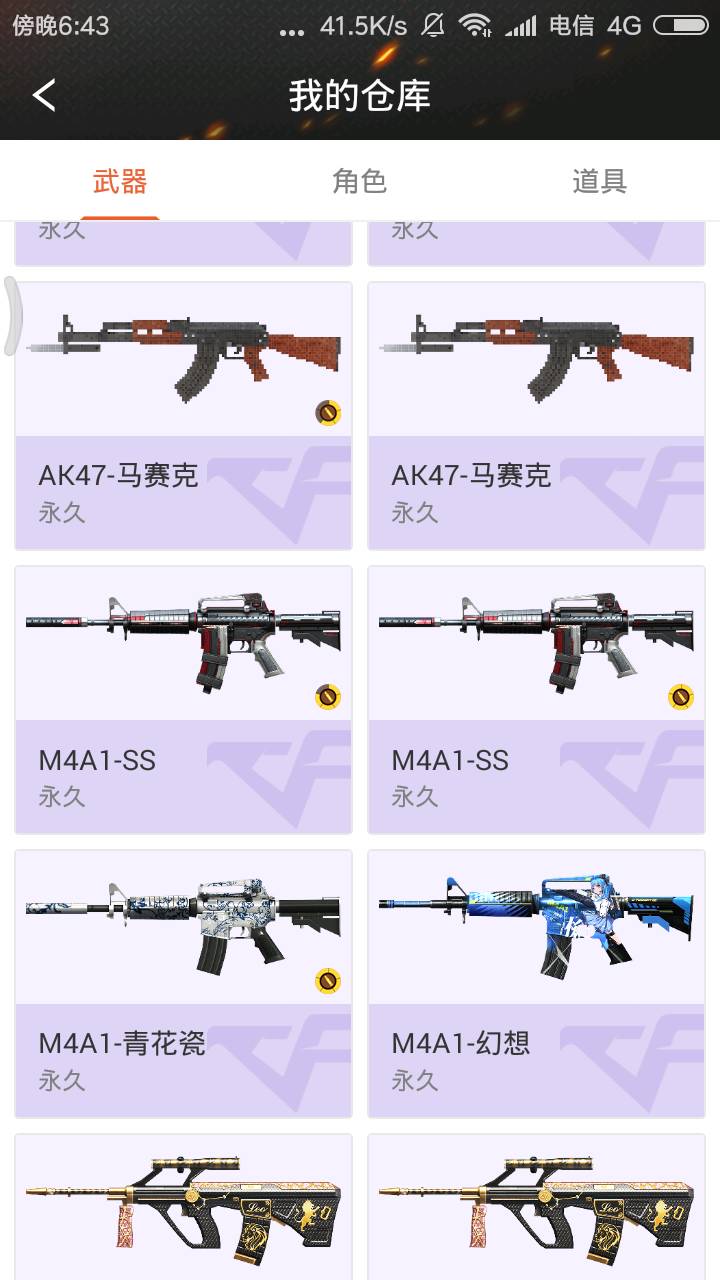Open the M4A1-幻想 weapon card
The height and width of the screenshot is (1280, 720).
click(536, 983)
